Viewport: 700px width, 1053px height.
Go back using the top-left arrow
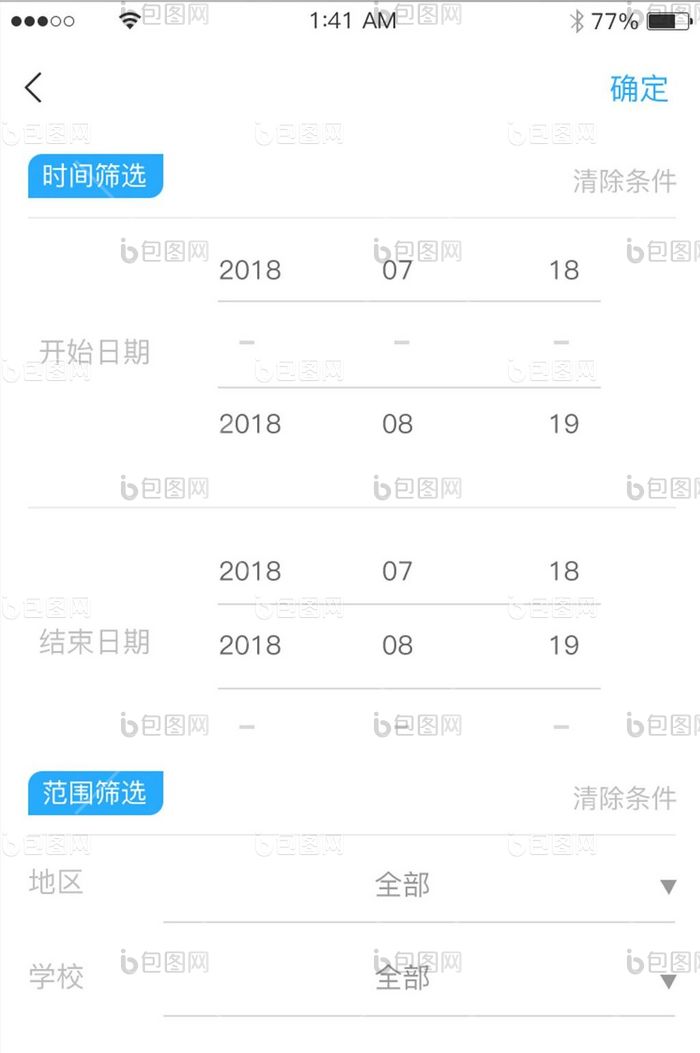point(34,88)
